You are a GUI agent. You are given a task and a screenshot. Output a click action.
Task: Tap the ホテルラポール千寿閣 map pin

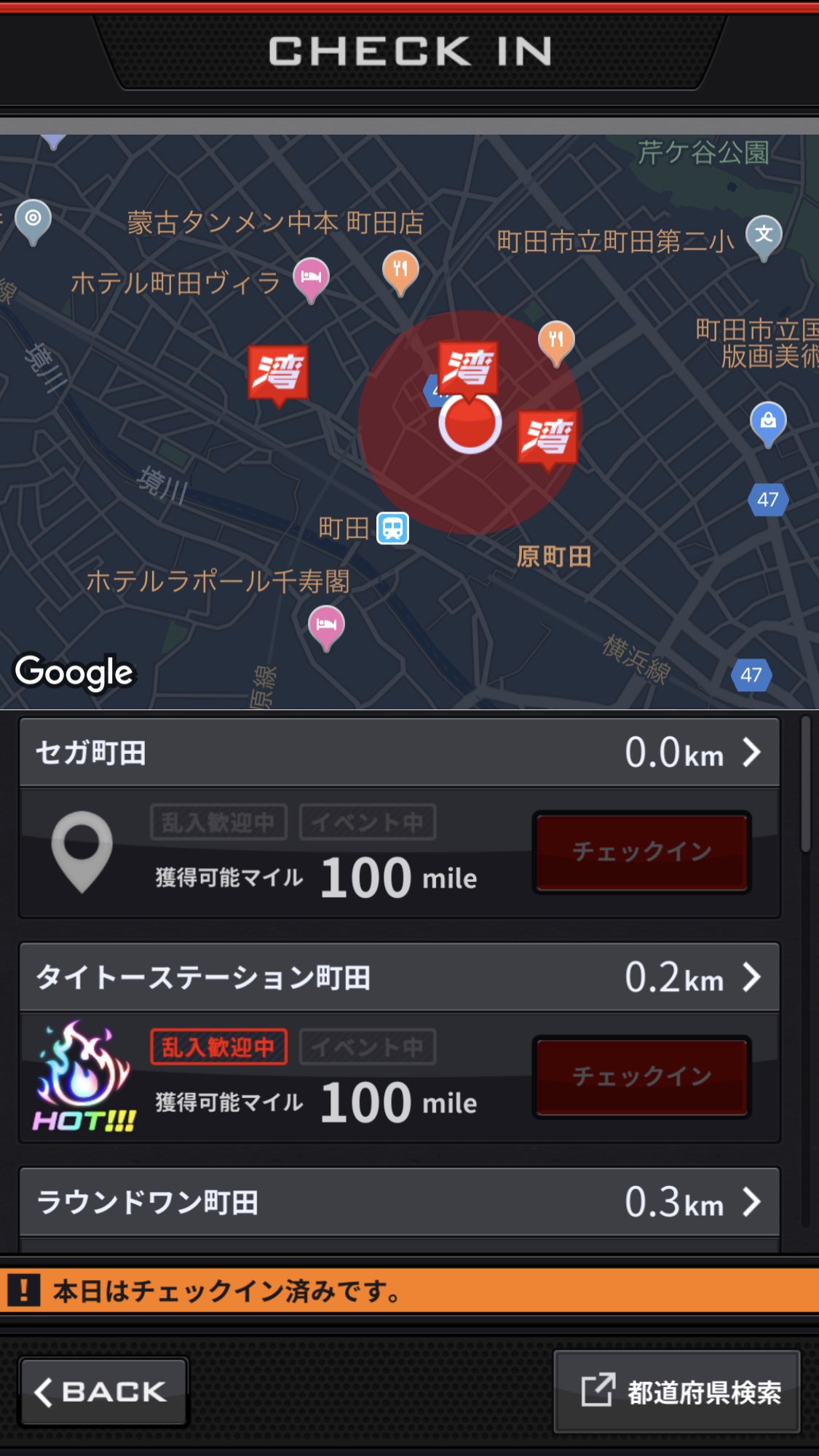(326, 627)
